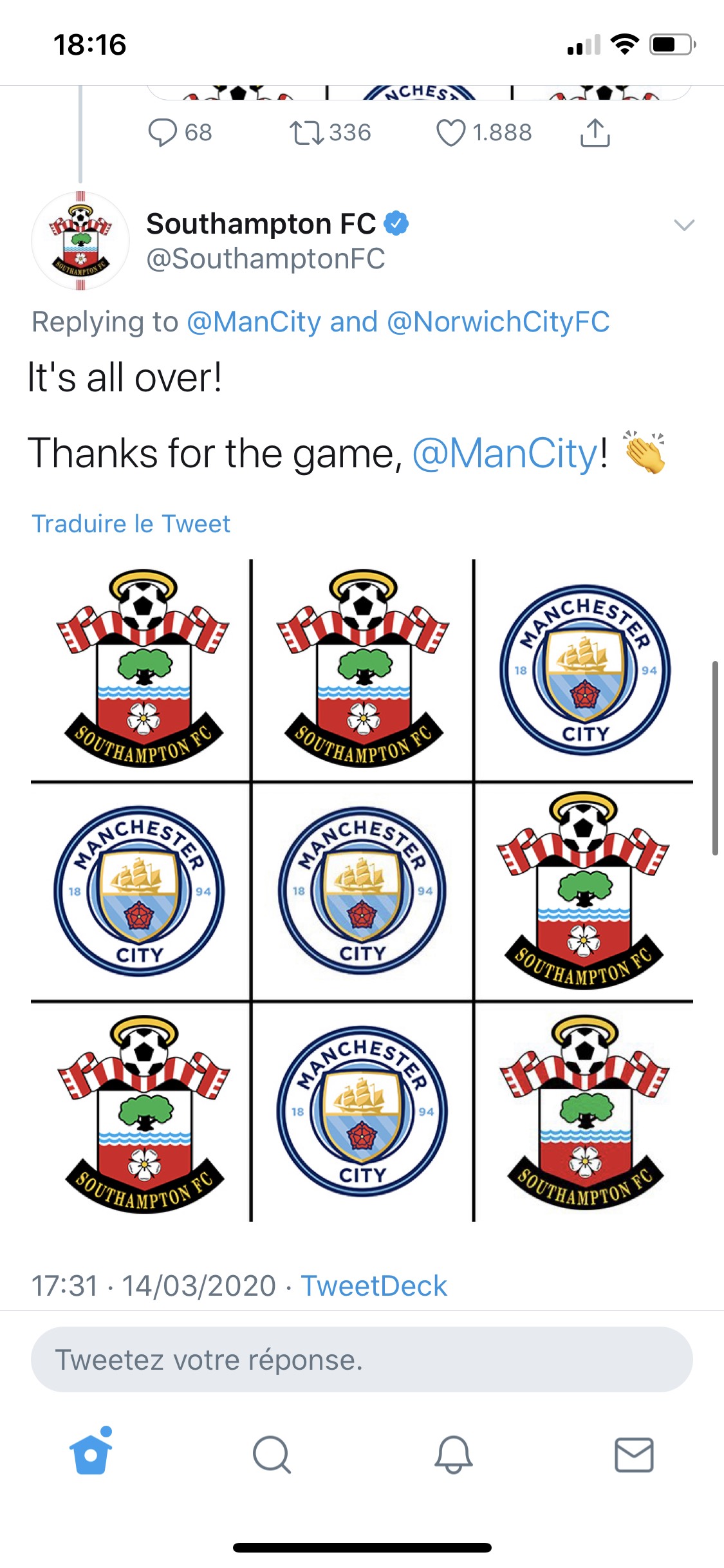
Task: Switch to the Search tab
Action: pyautogui.click(x=272, y=1453)
